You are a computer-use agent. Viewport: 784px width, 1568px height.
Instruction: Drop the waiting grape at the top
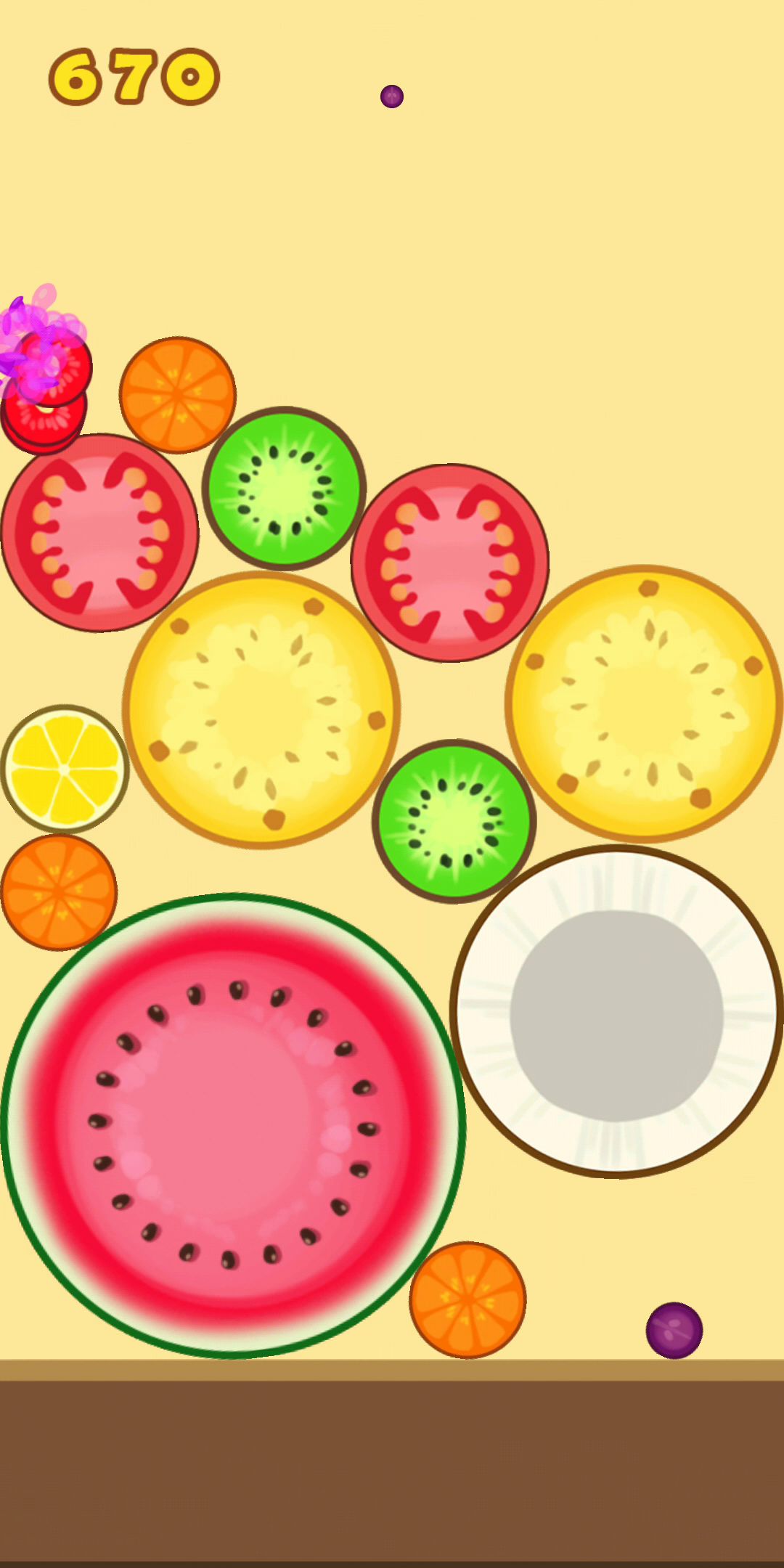coord(392,97)
